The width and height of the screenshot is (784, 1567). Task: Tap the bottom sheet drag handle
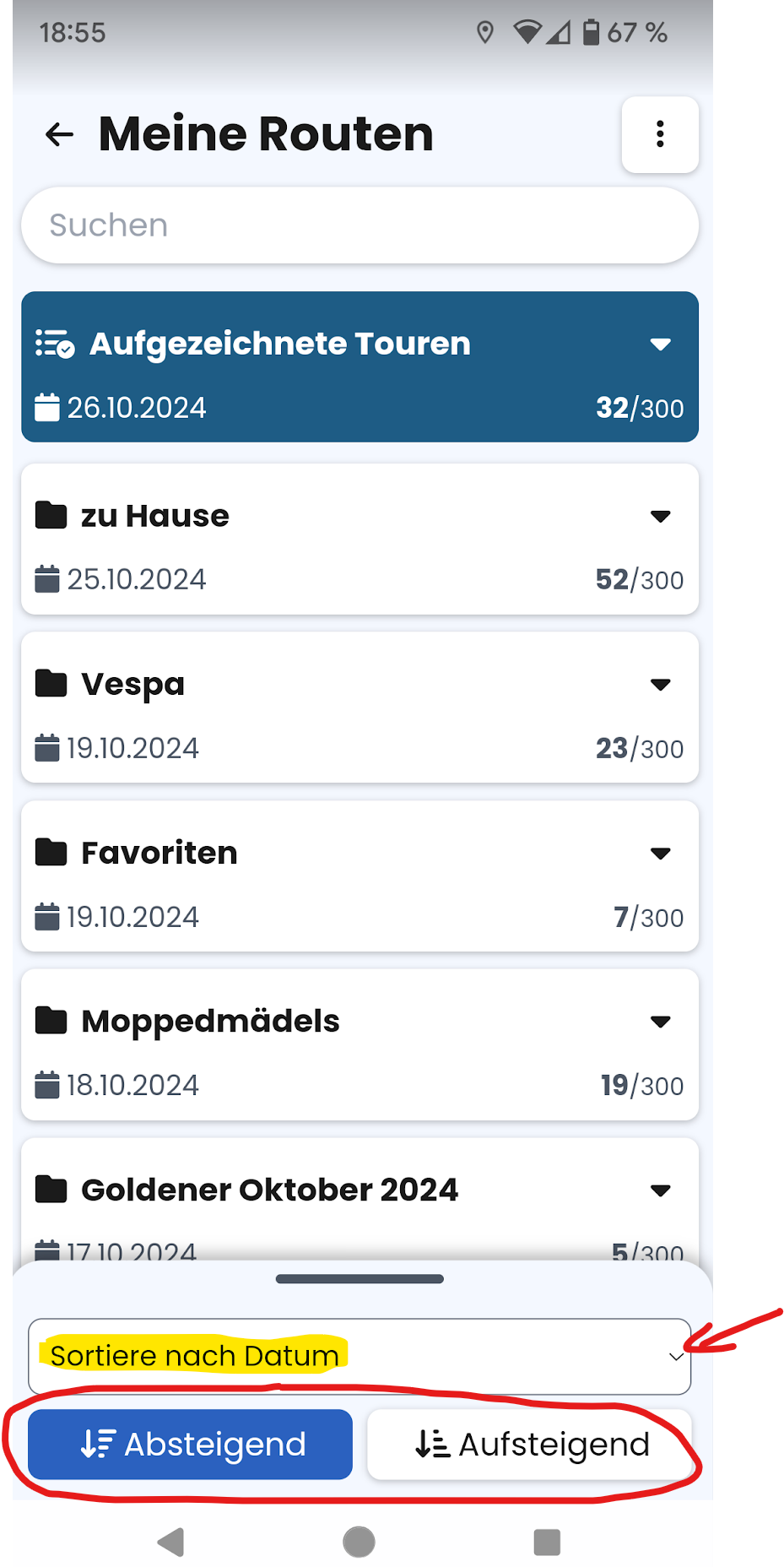pos(360,1279)
